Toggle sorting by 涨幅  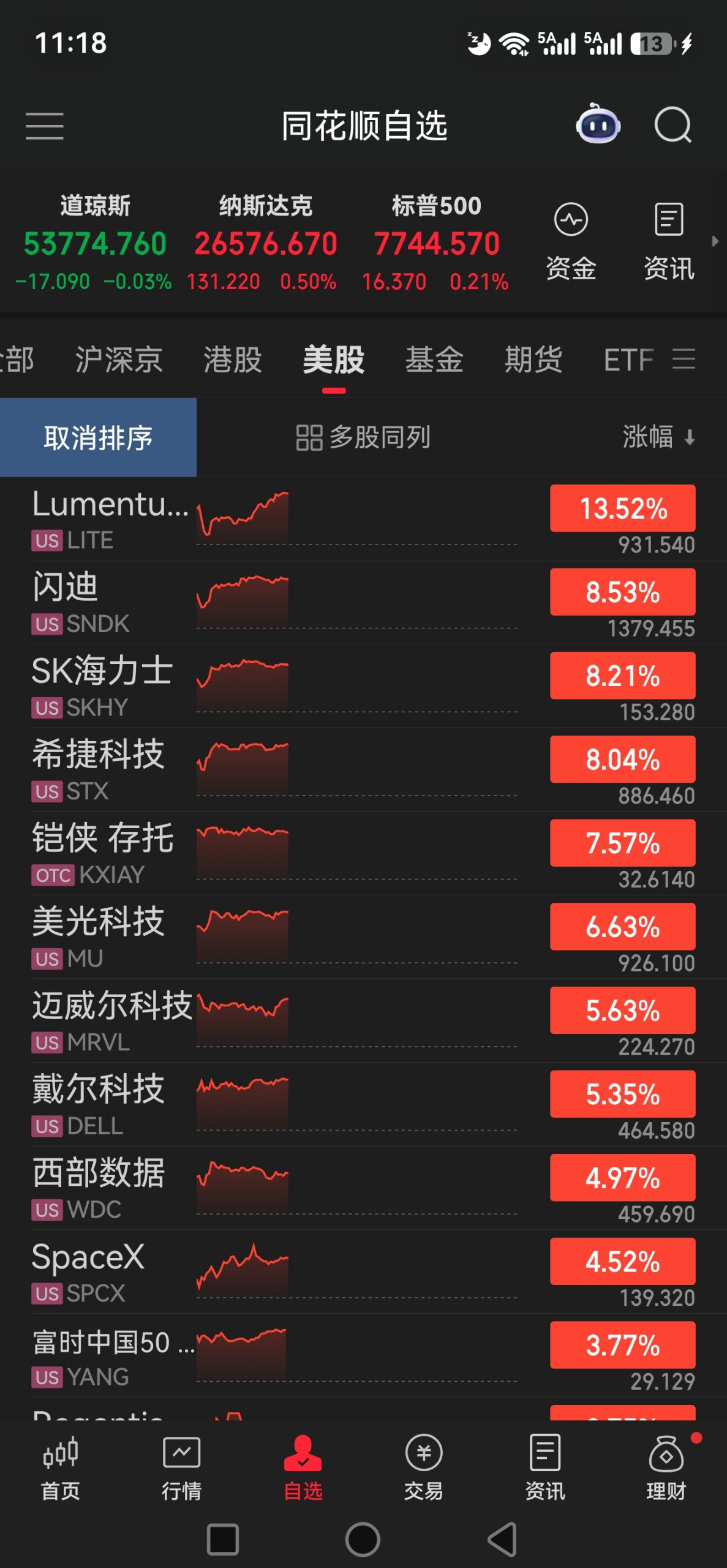pyautogui.click(x=659, y=437)
